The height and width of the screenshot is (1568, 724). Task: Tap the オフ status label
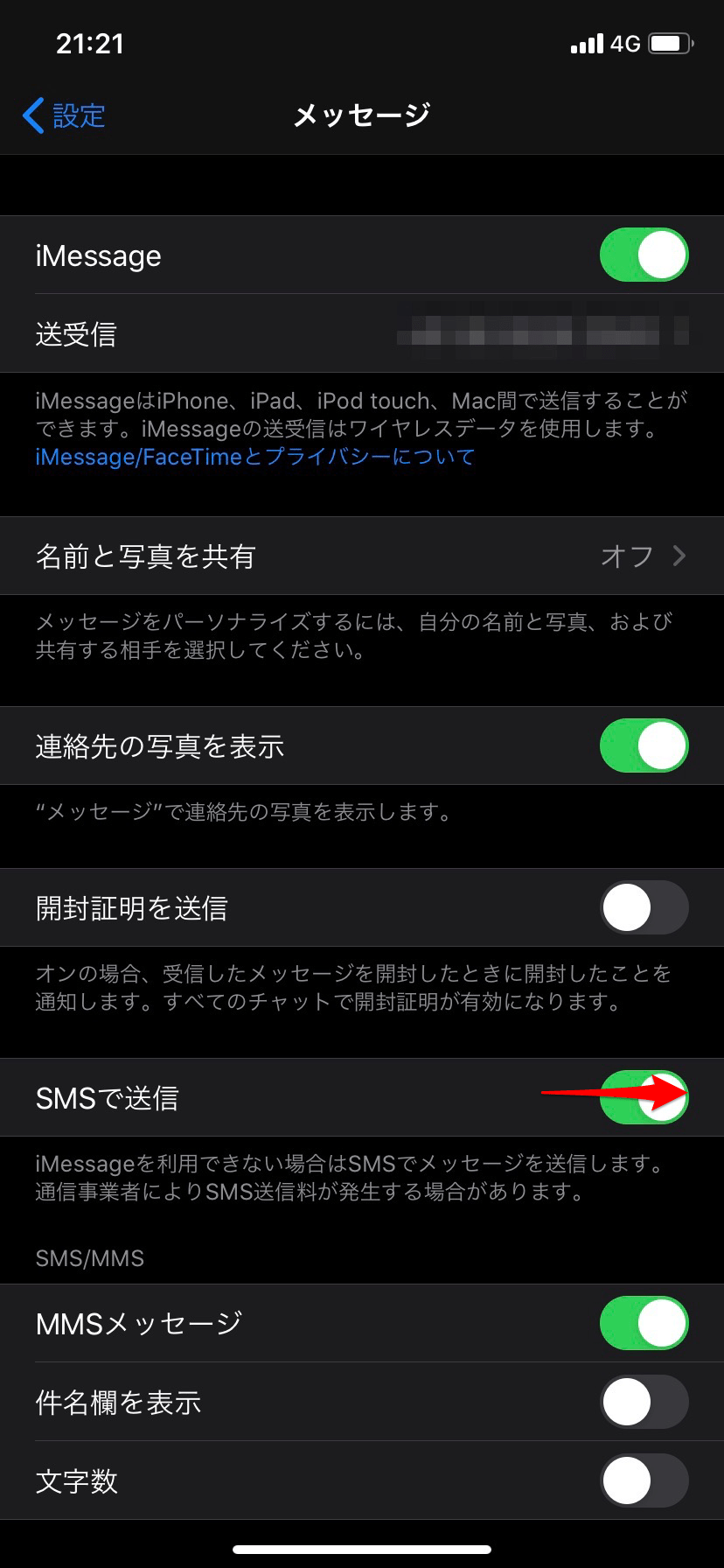pyautogui.click(x=626, y=556)
